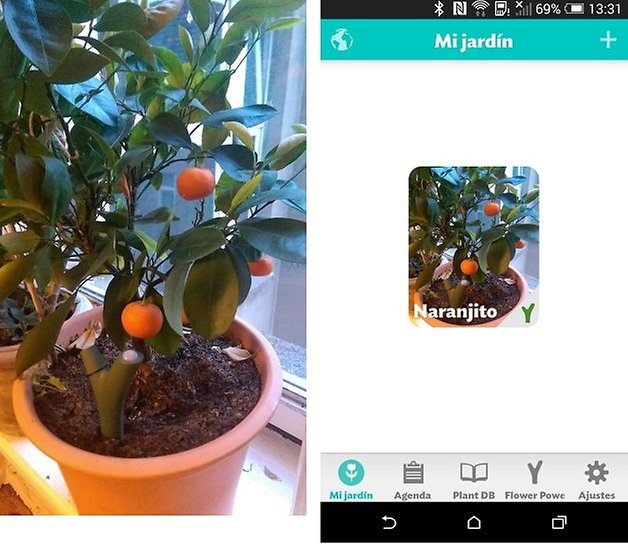Add a new plant with plus
Image resolution: width=628 pixels, height=545 pixels.
pos(607,41)
